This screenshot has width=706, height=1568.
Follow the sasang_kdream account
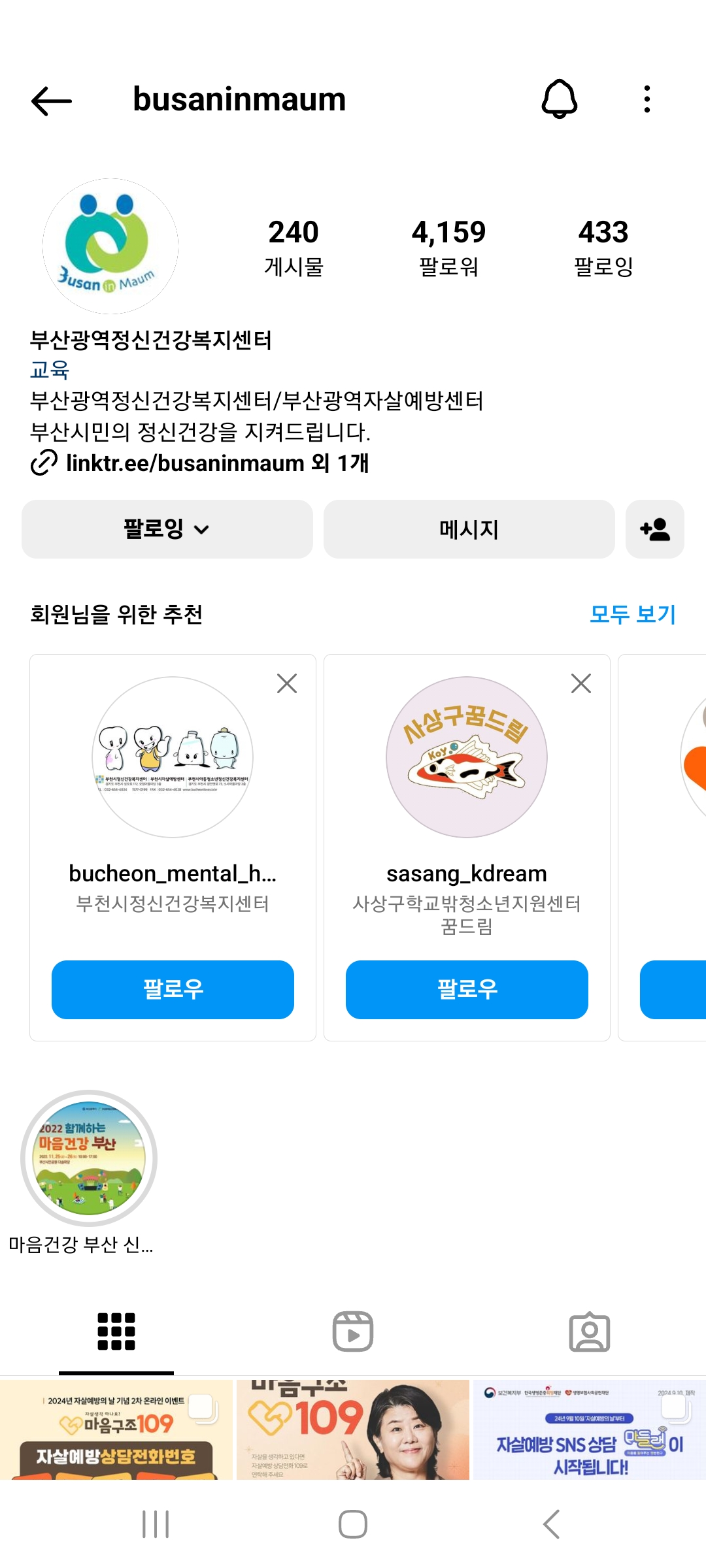coord(467,989)
